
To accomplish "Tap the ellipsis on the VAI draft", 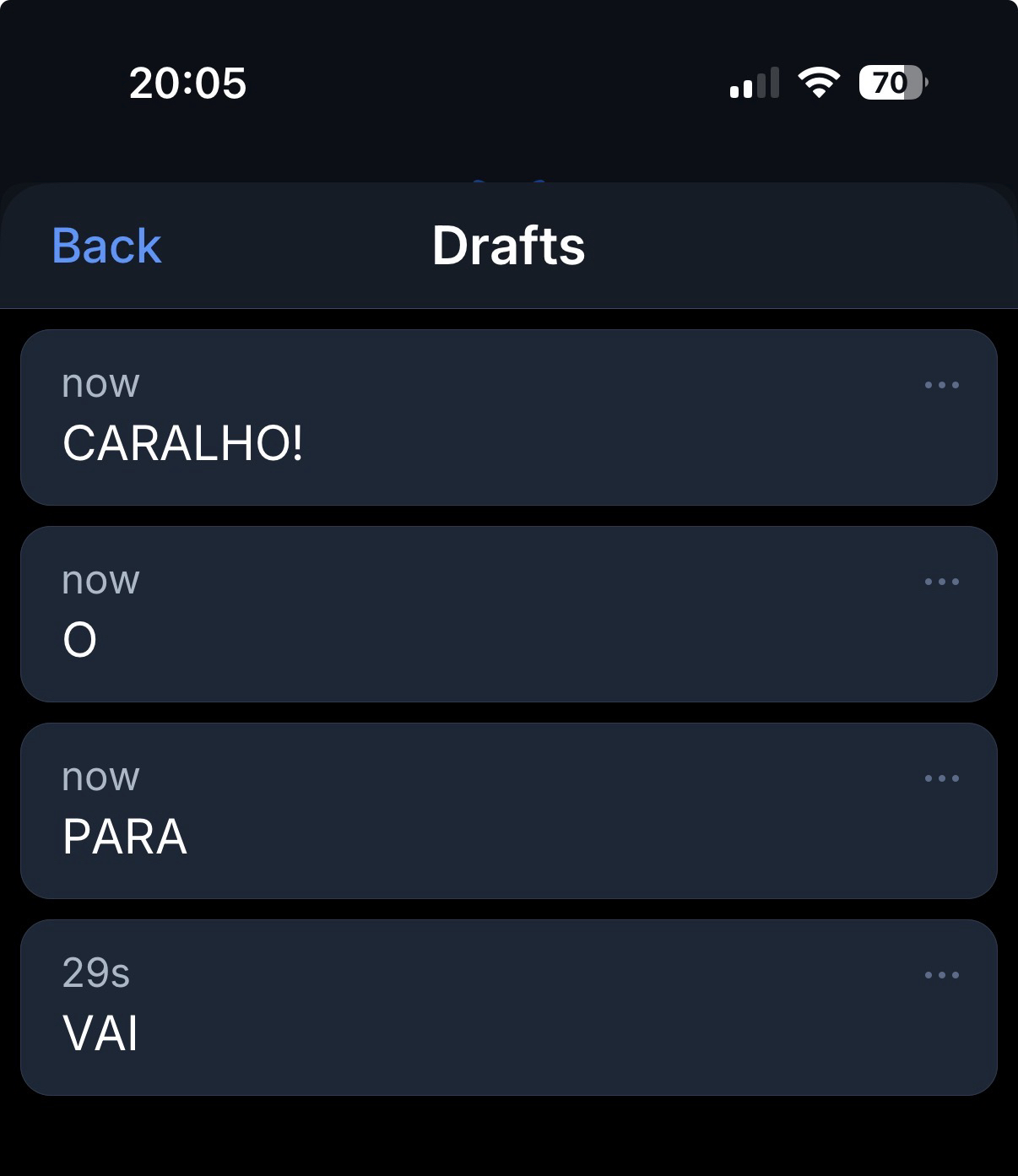I will [941, 975].
